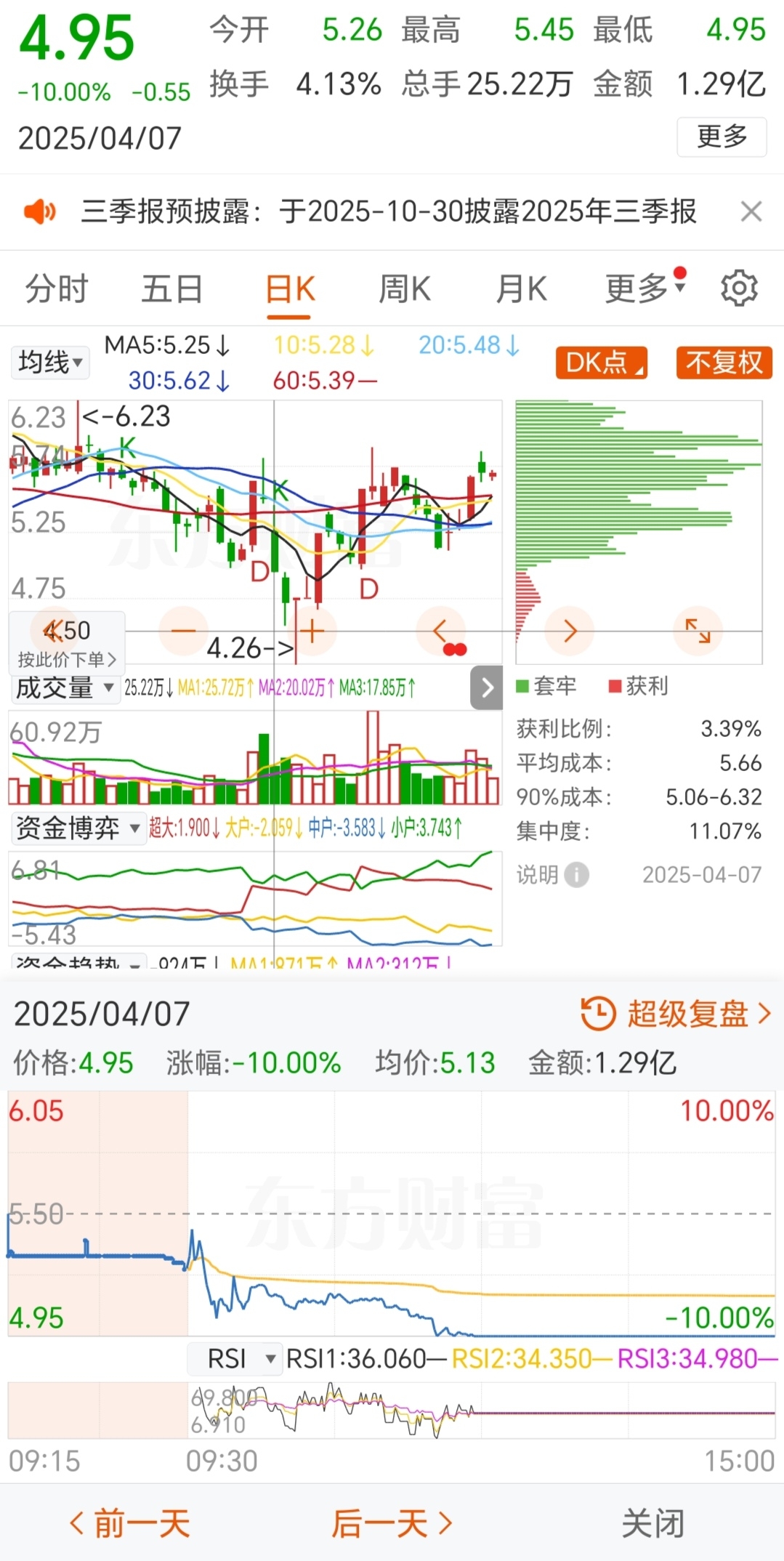784x1561 pixels.
Task: Expand the 更多 chart period dropdown
Action: pyautogui.click(x=644, y=289)
